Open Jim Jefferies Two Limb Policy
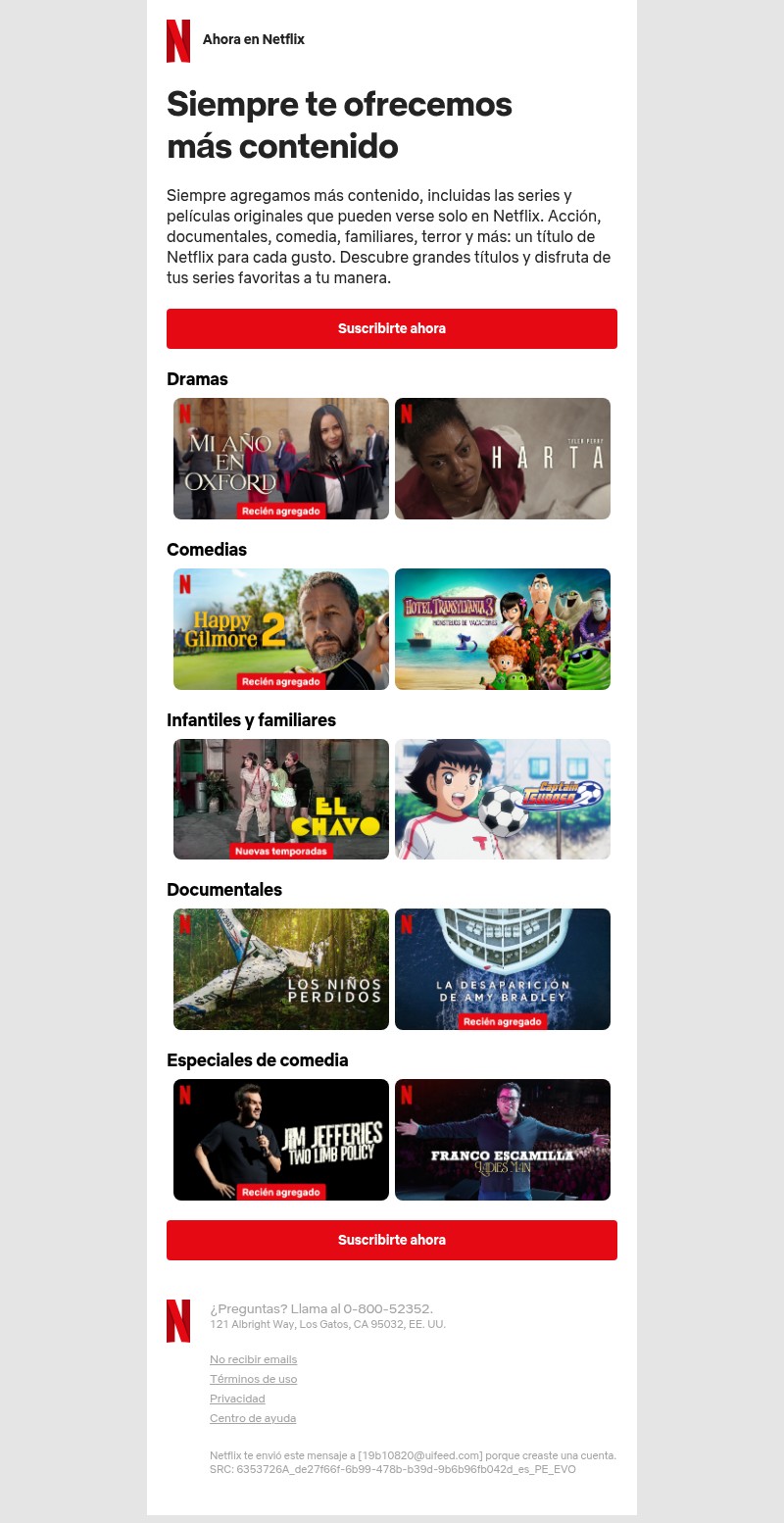Viewport: 784px width, 1523px height. tap(281, 1139)
